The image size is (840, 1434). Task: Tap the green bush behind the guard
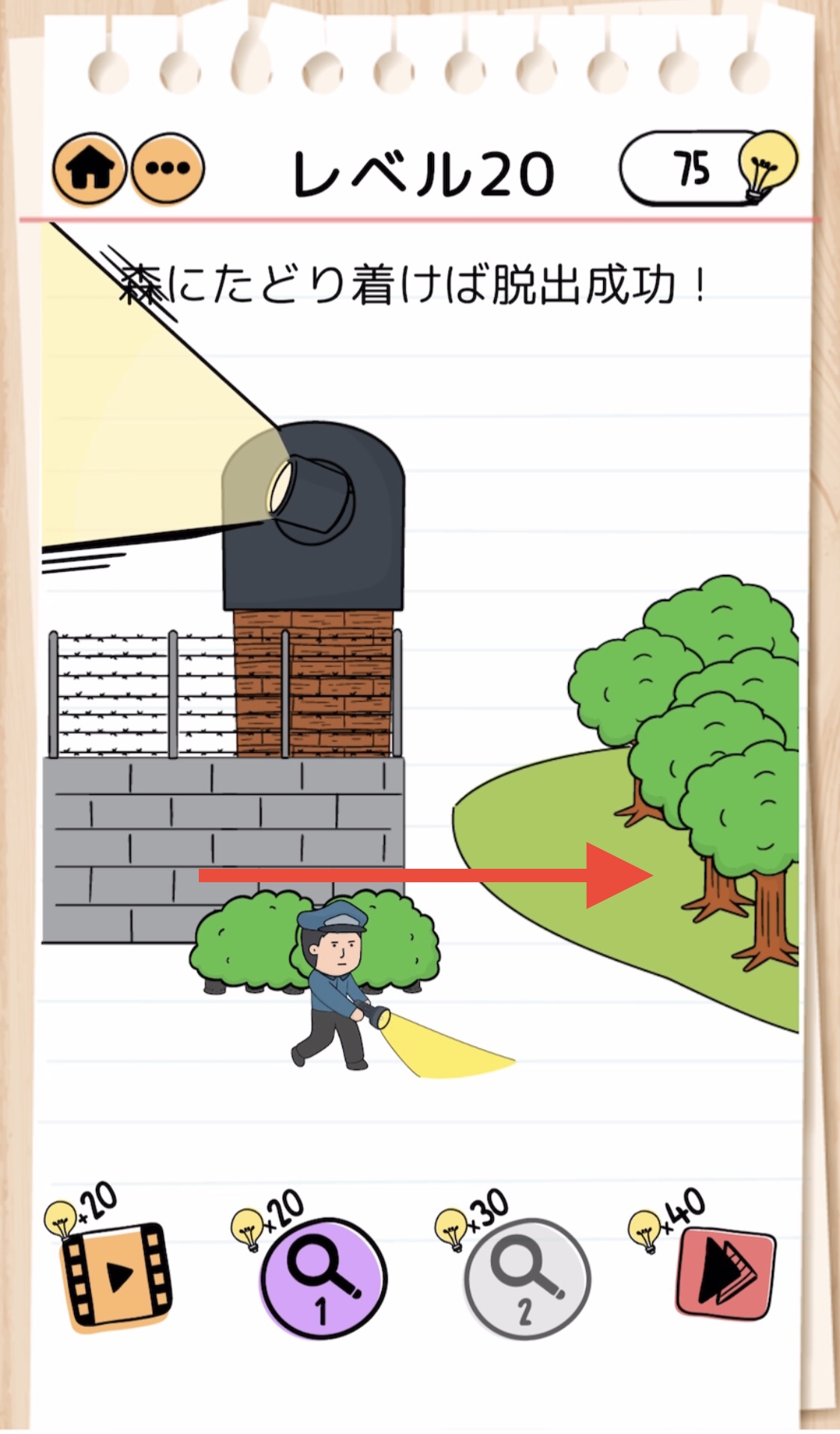314,942
